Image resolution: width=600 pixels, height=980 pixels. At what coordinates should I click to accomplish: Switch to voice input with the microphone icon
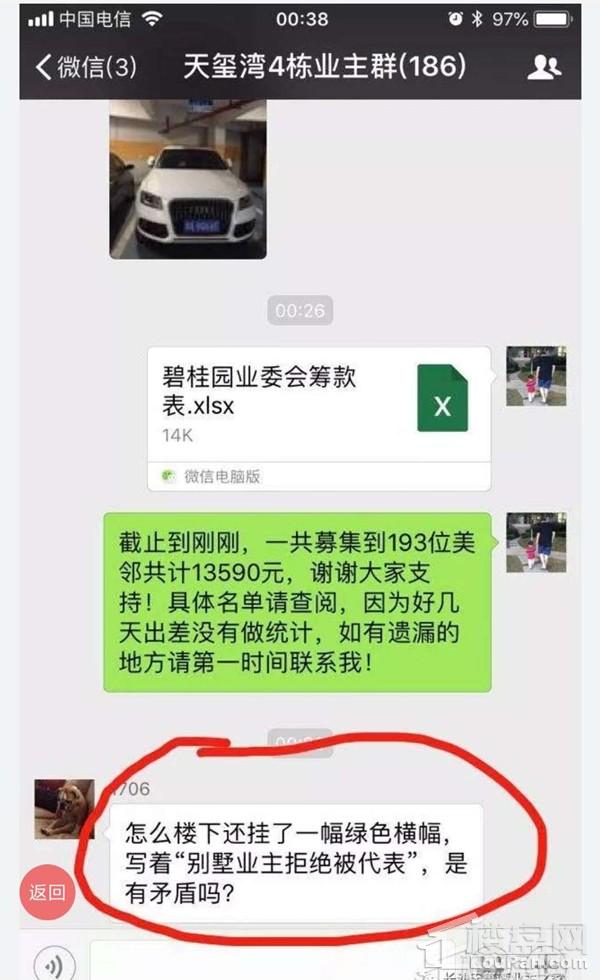click(x=53, y=963)
